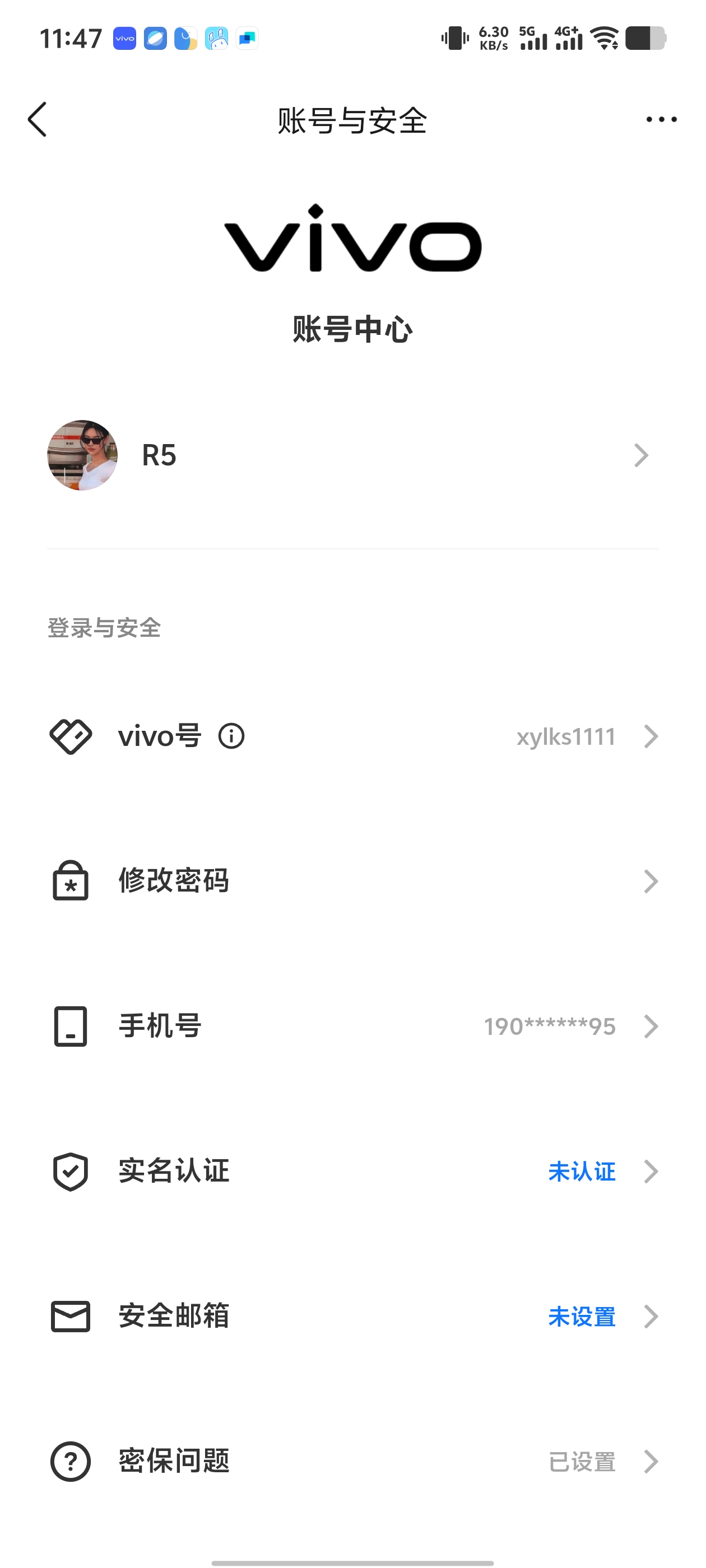This screenshot has height=1568, width=706.
Task: Tap the info icon next to vivo号
Action: point(231,736)
